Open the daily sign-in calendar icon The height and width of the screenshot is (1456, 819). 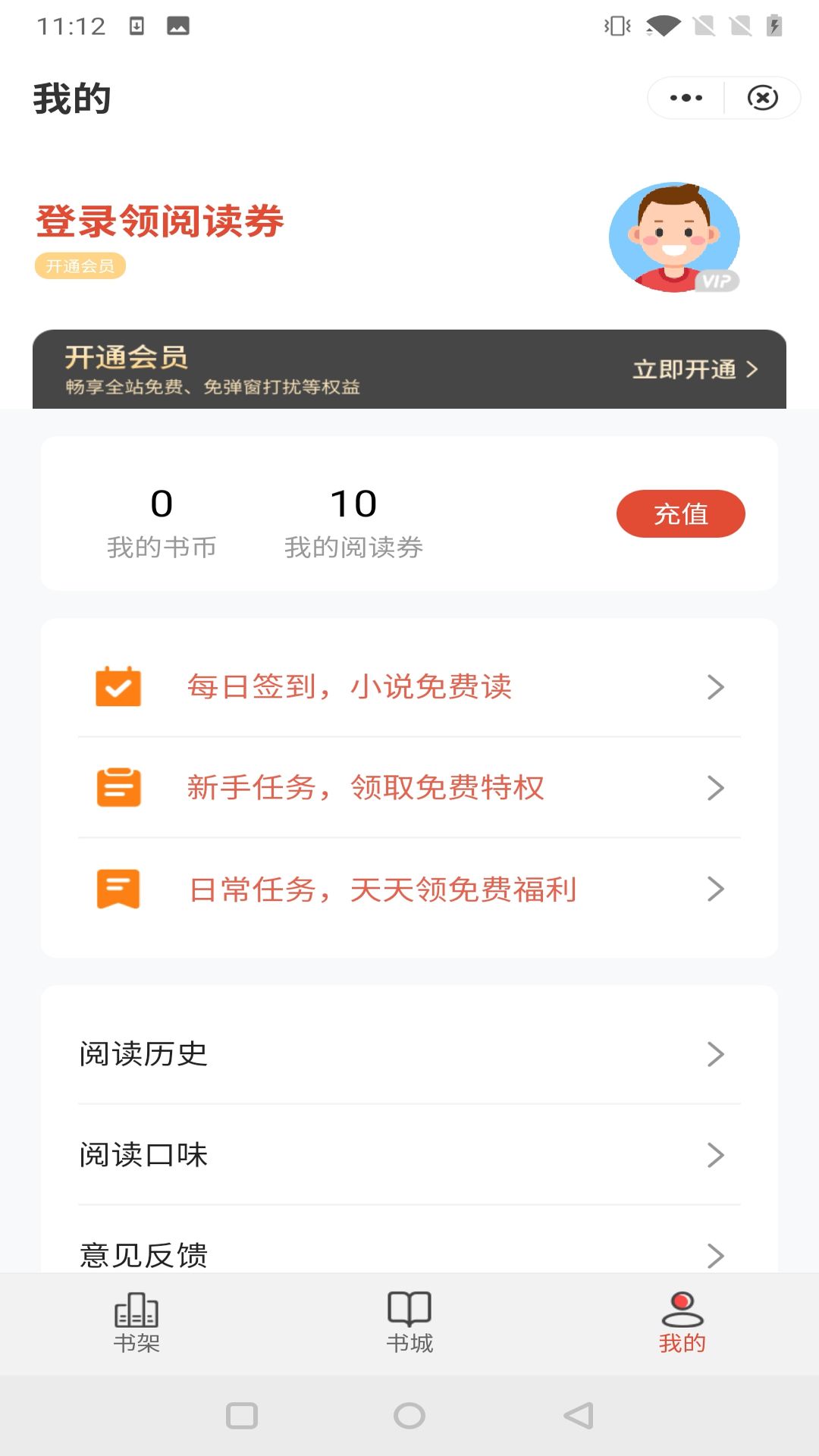point(118,688)
